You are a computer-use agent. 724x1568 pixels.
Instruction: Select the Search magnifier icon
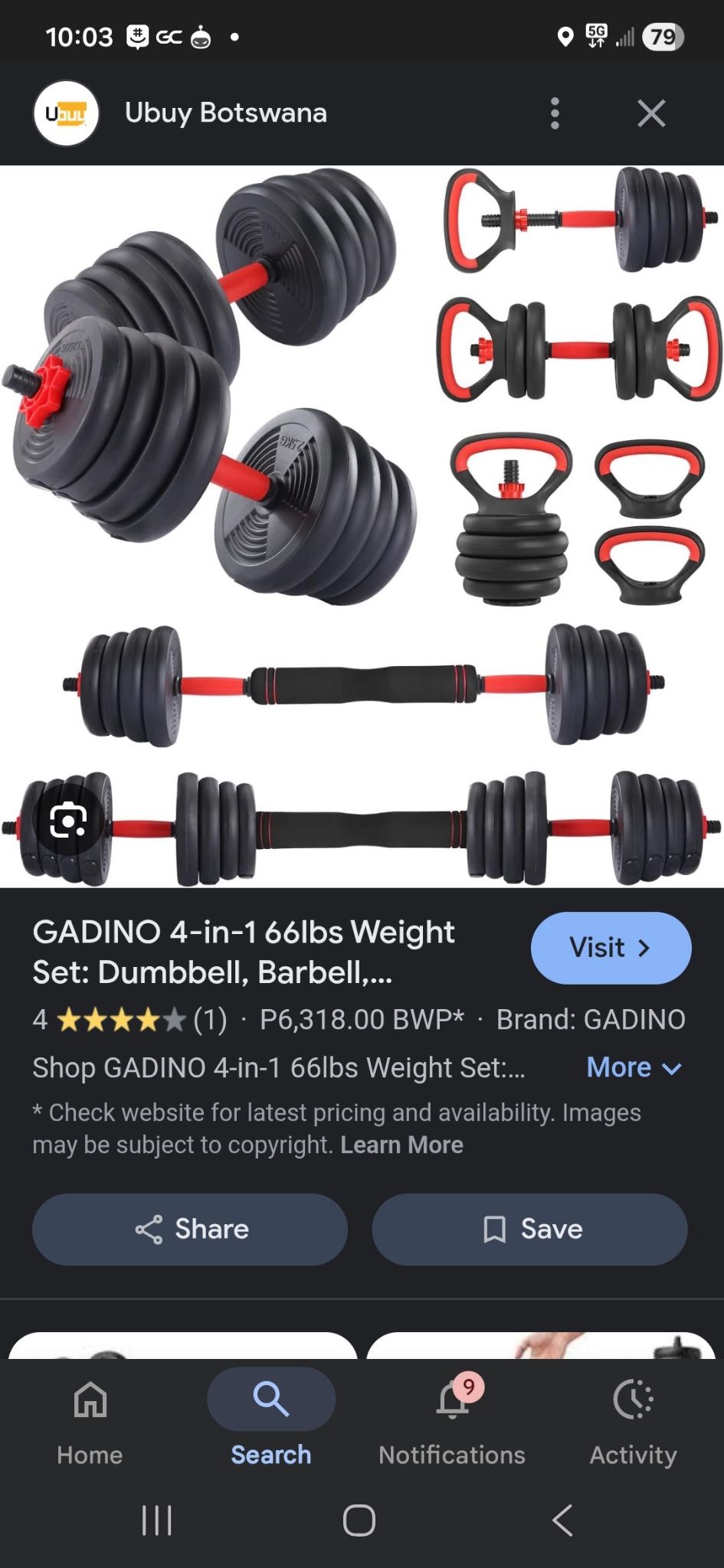[270, 1399]
